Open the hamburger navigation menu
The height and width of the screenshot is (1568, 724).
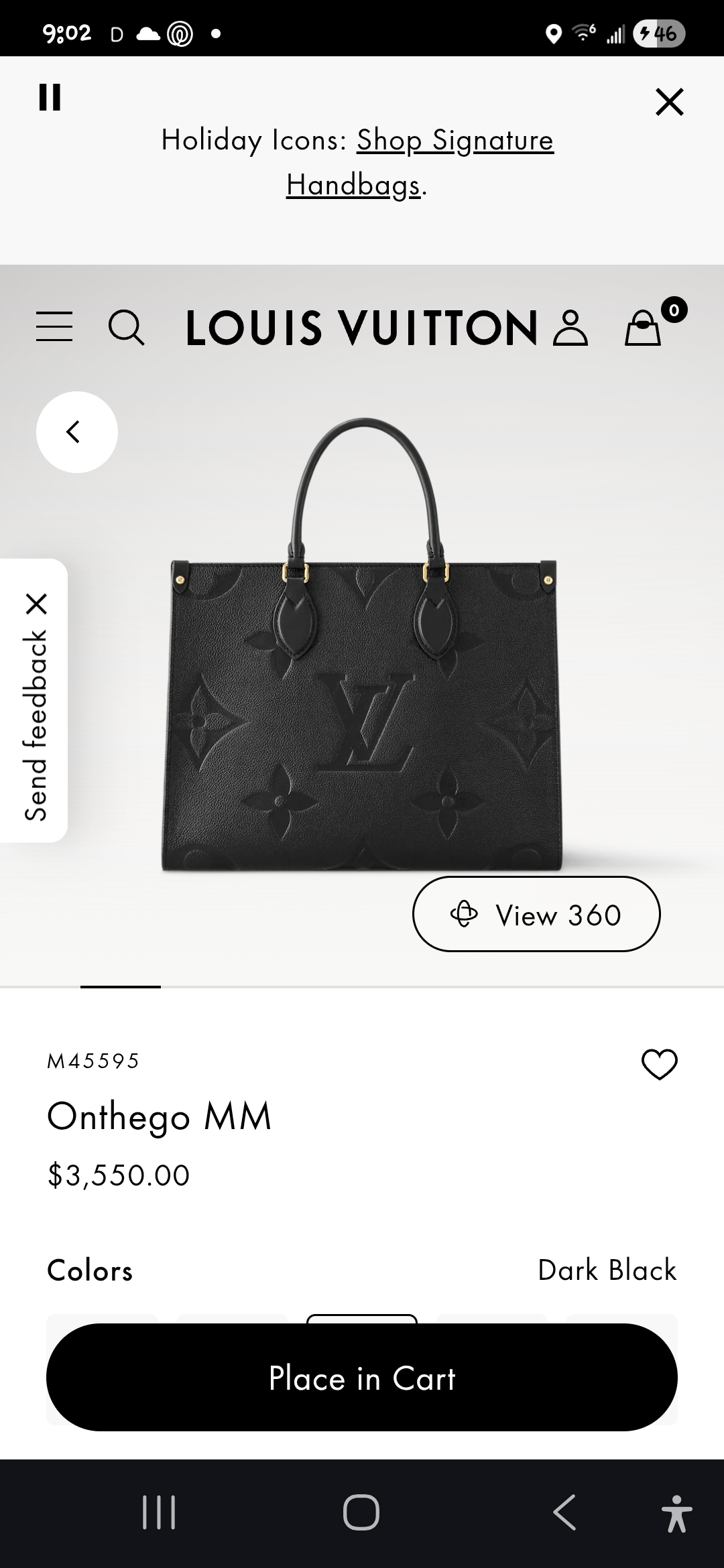(54, 327)
